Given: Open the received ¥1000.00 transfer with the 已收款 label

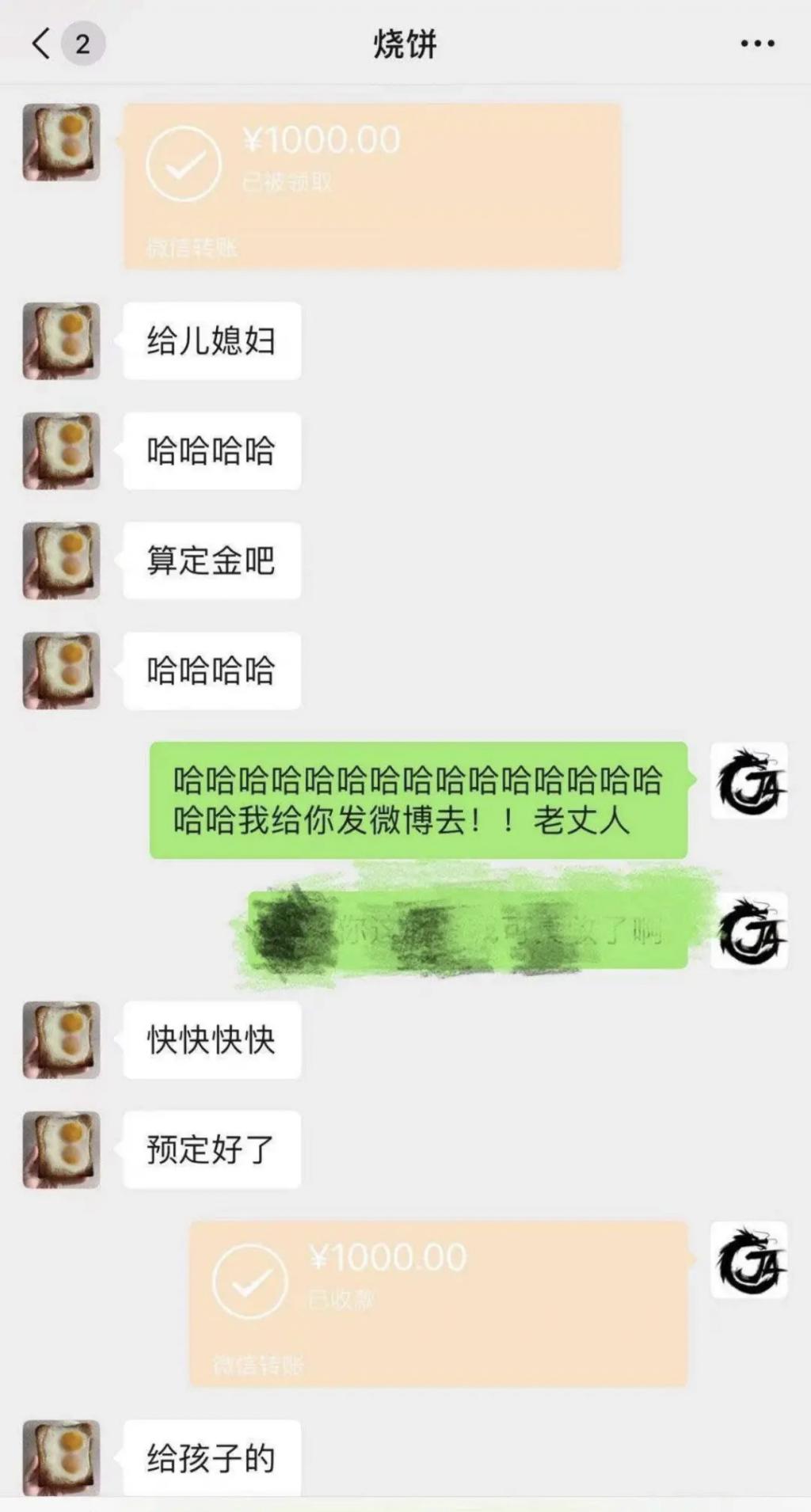Looking at the screenshot, I should [438, 1303].
